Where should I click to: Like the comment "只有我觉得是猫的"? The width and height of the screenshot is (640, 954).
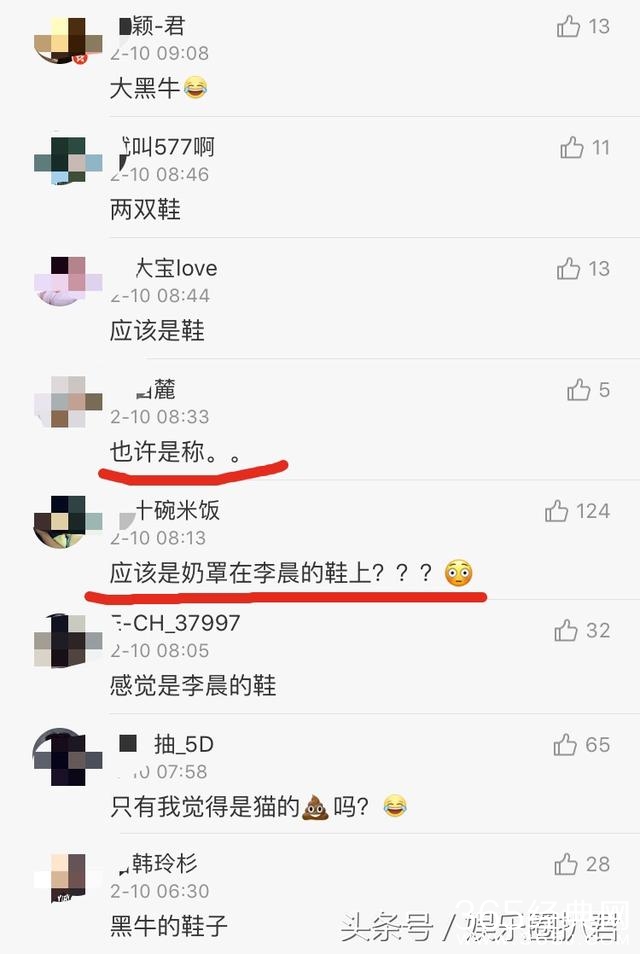[565, 745]
